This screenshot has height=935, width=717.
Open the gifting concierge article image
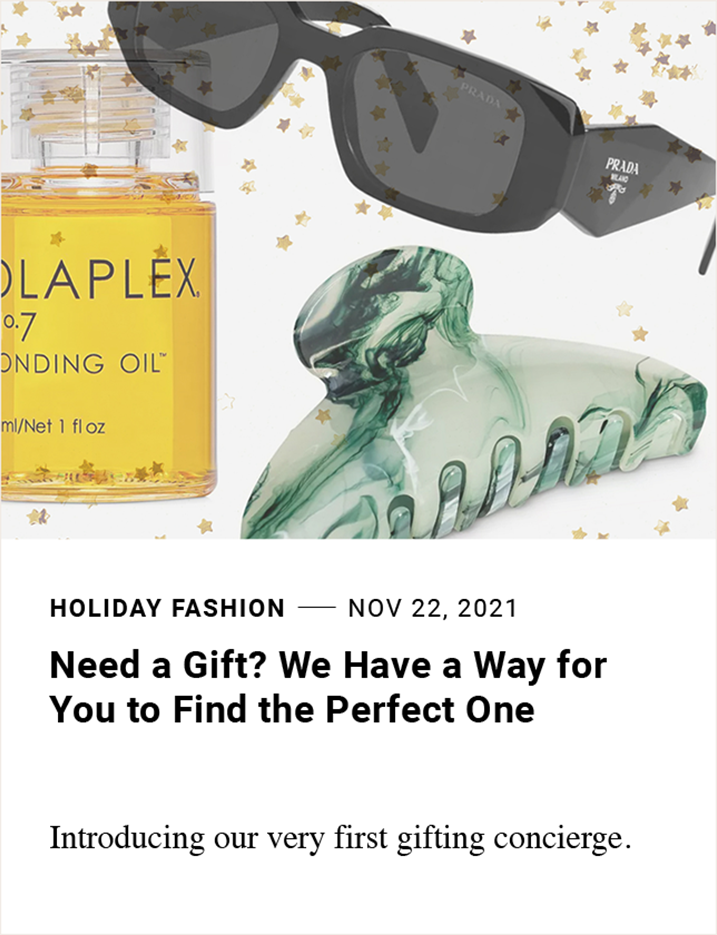tap(358, 270)
